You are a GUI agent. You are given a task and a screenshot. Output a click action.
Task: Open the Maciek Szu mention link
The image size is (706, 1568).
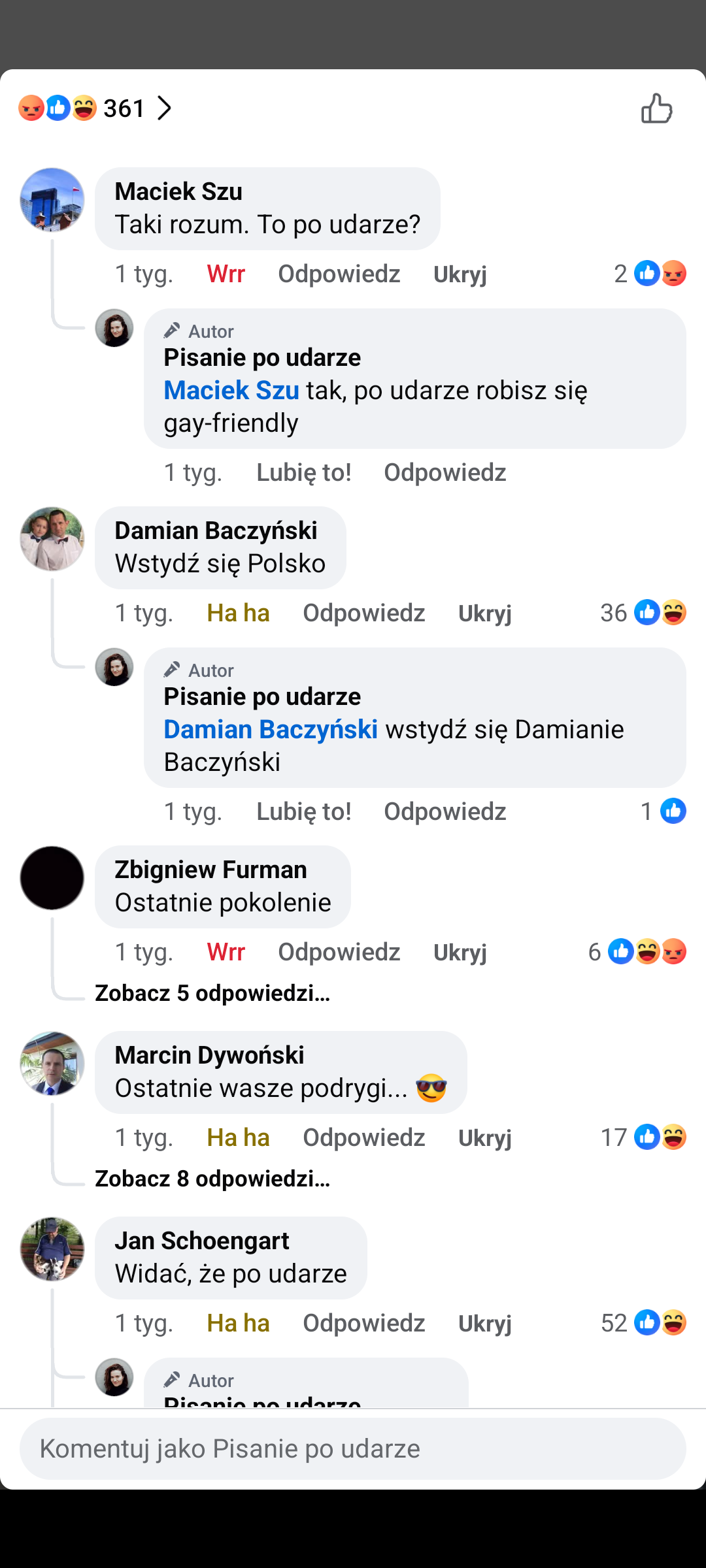pyautogui.click(x=231, y=390)
